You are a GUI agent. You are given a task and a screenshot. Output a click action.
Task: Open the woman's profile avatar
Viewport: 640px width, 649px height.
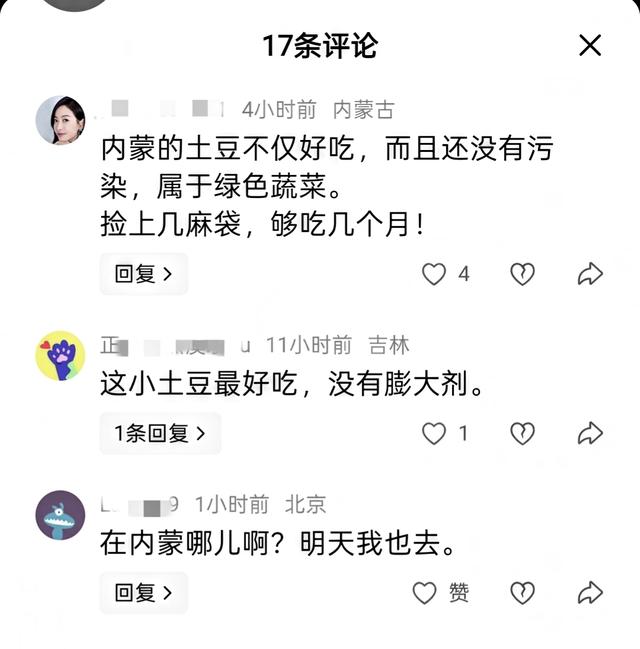click(60, 120)
